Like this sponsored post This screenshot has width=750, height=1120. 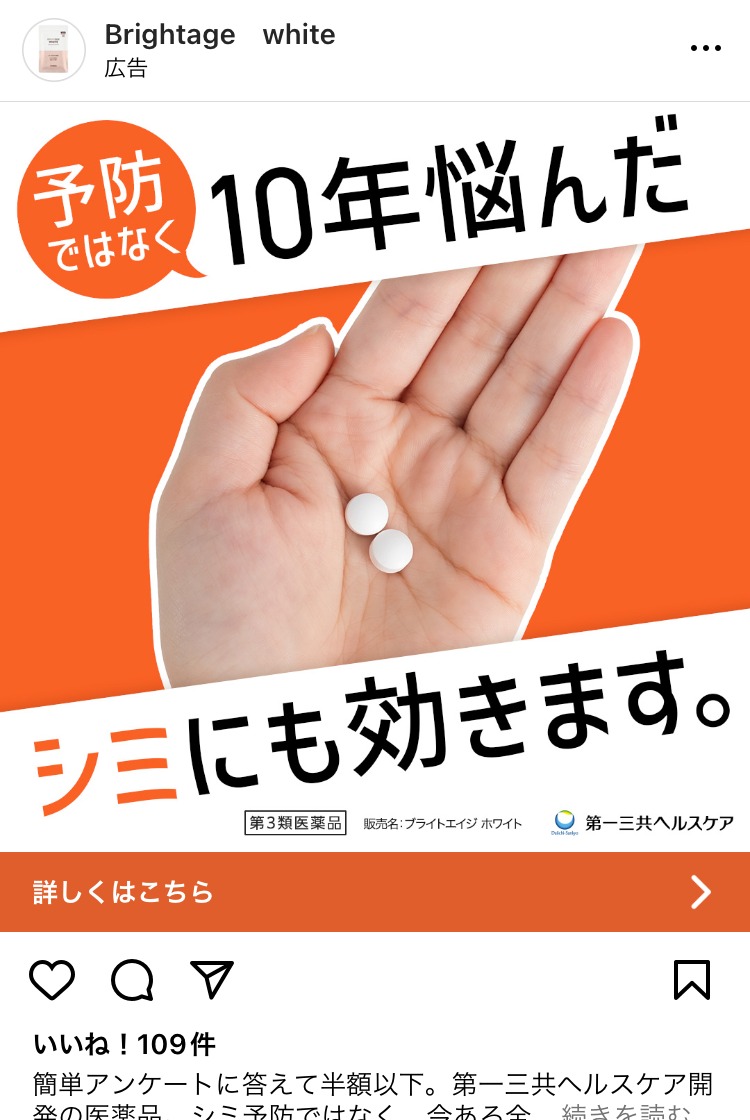pos(52,980)
